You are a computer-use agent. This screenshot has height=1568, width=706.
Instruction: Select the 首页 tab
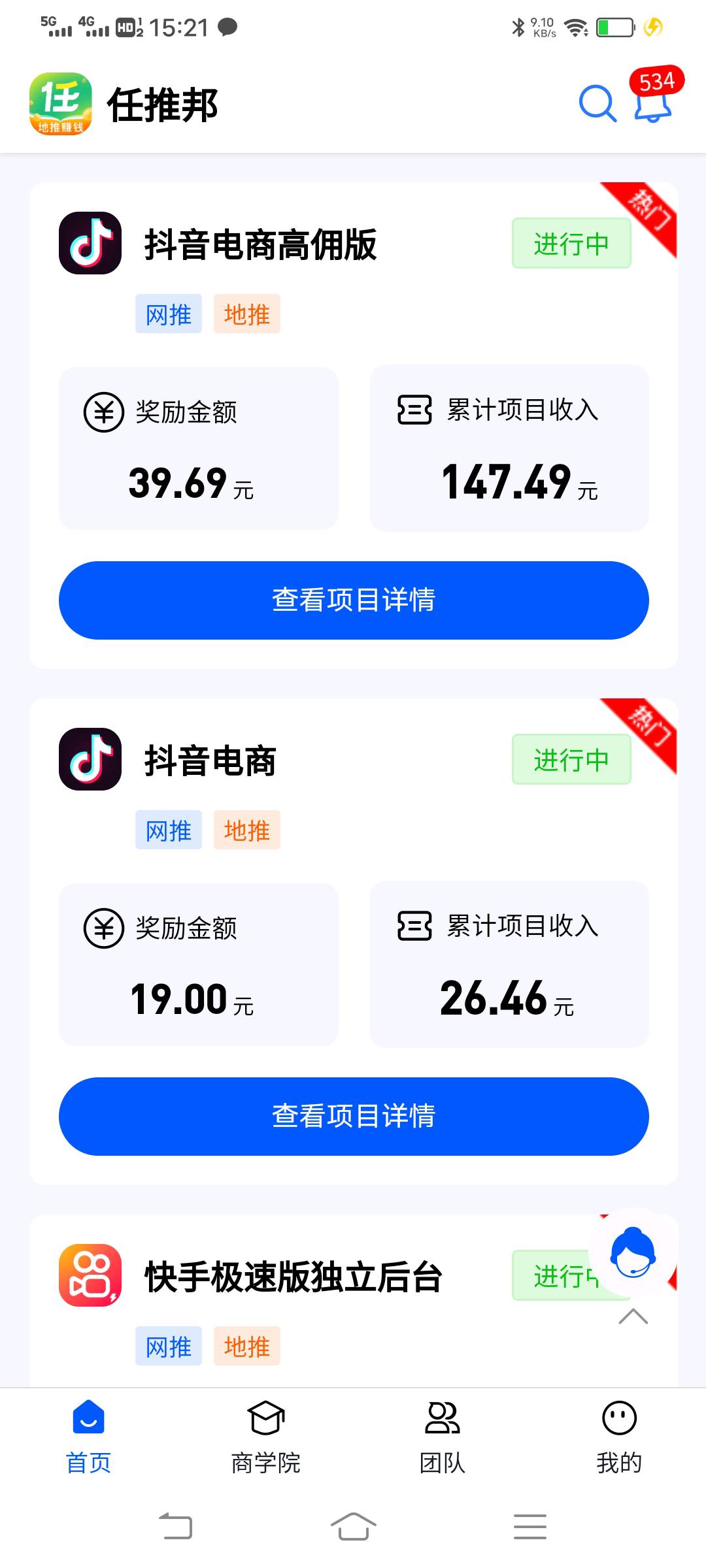[89, 1436]
